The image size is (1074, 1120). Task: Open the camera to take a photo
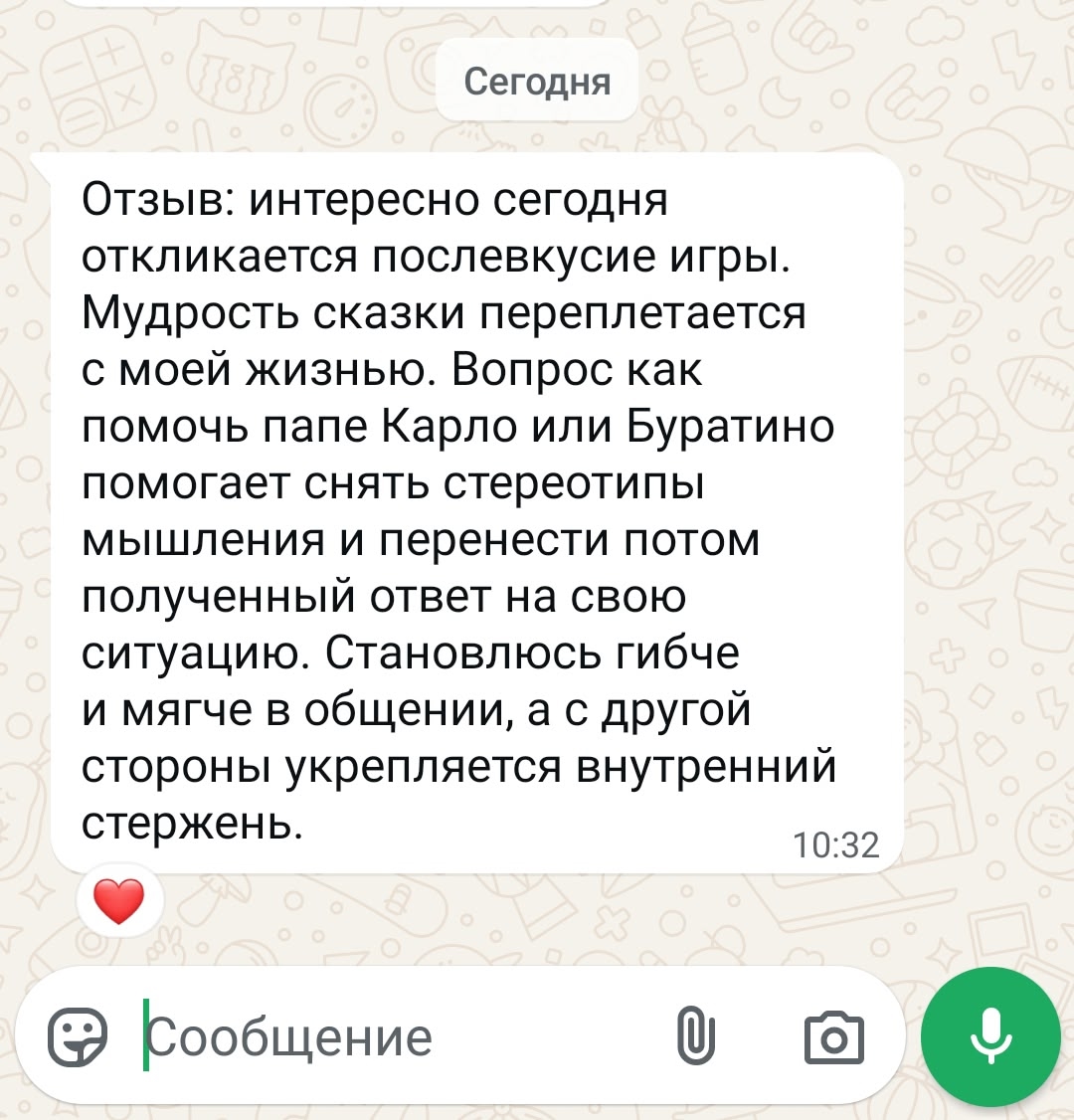[833, 1037]
